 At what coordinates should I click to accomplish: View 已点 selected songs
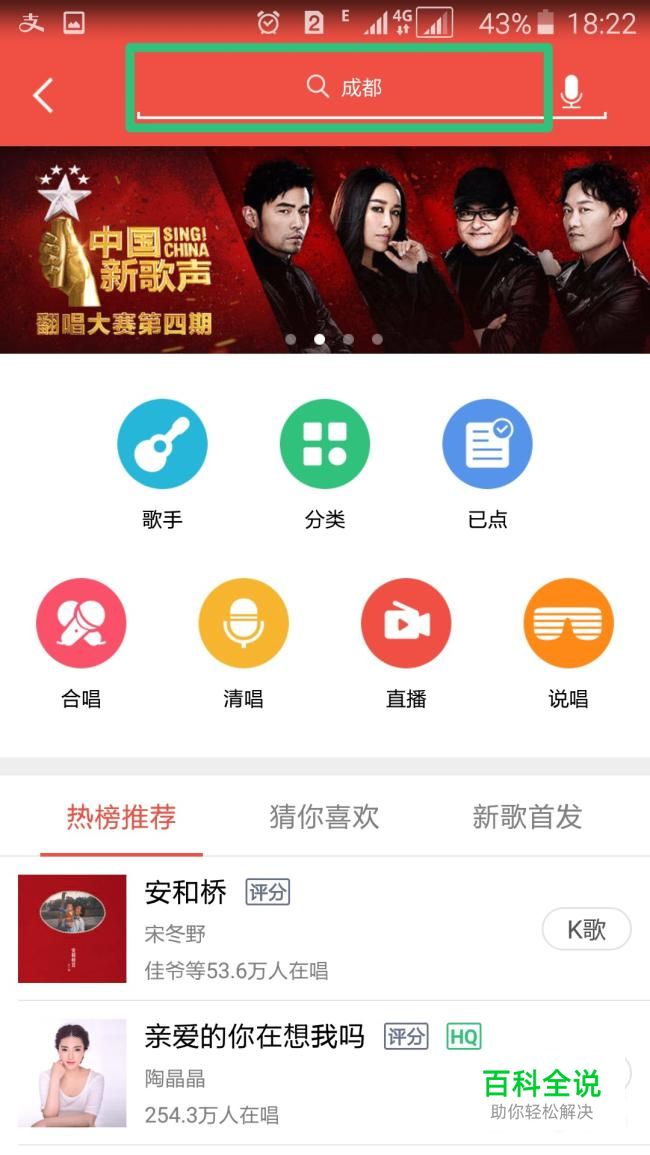tap(487, 444)
